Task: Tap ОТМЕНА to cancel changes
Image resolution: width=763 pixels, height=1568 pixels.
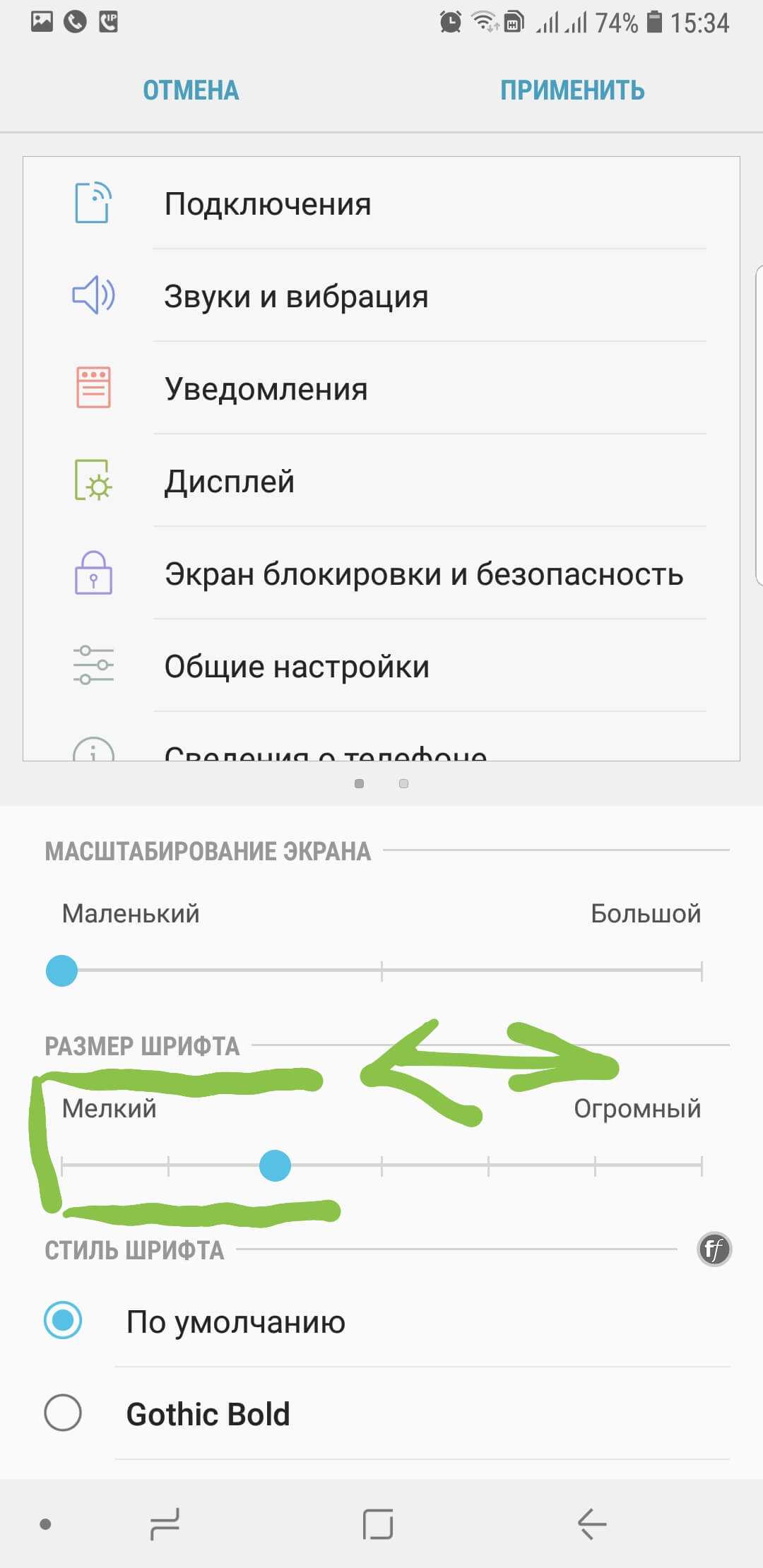Action: click(x=191, y=90)
